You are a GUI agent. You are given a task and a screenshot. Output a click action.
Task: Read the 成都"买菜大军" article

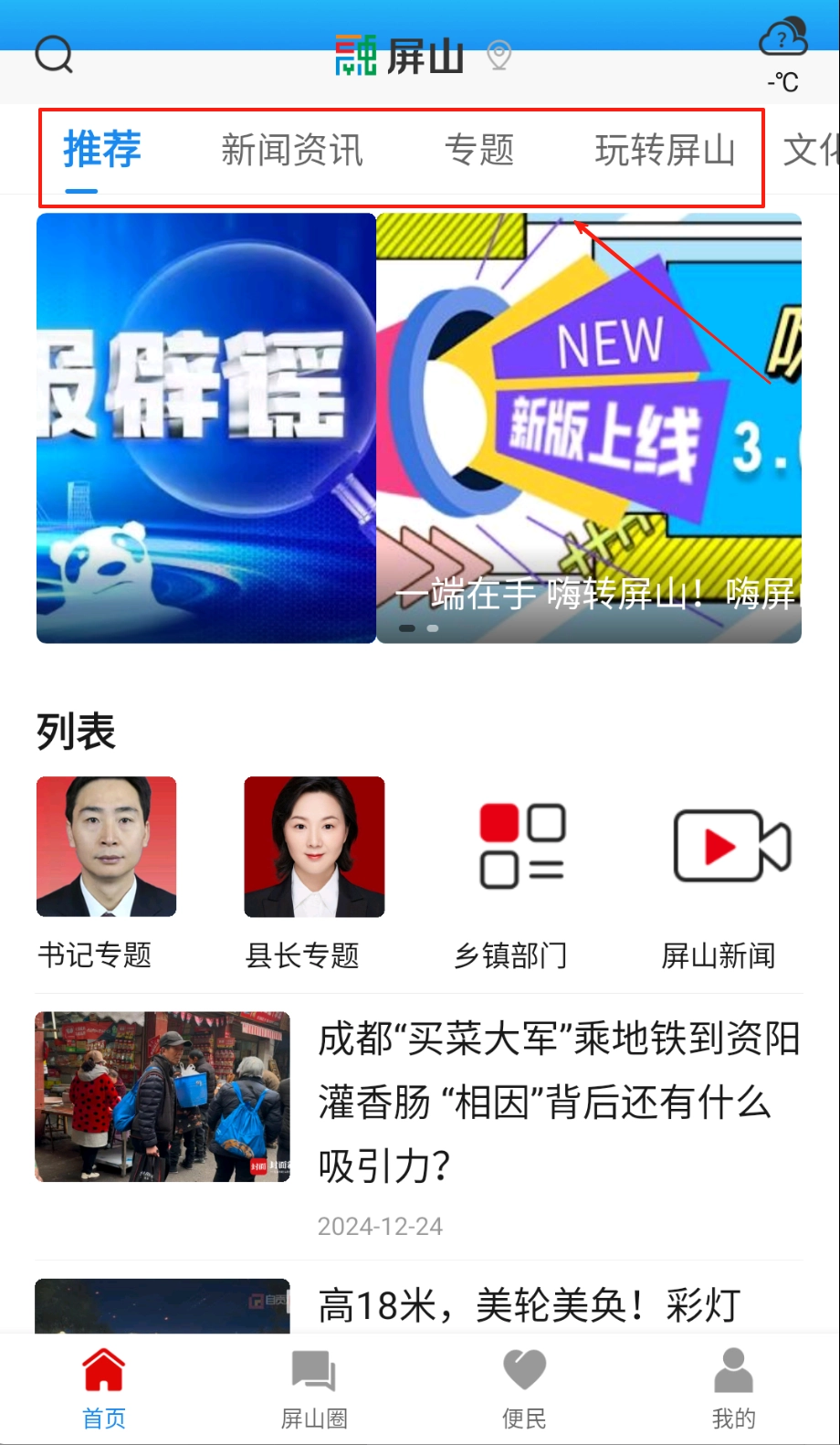pyautogui.click(x=557, y=1102)
